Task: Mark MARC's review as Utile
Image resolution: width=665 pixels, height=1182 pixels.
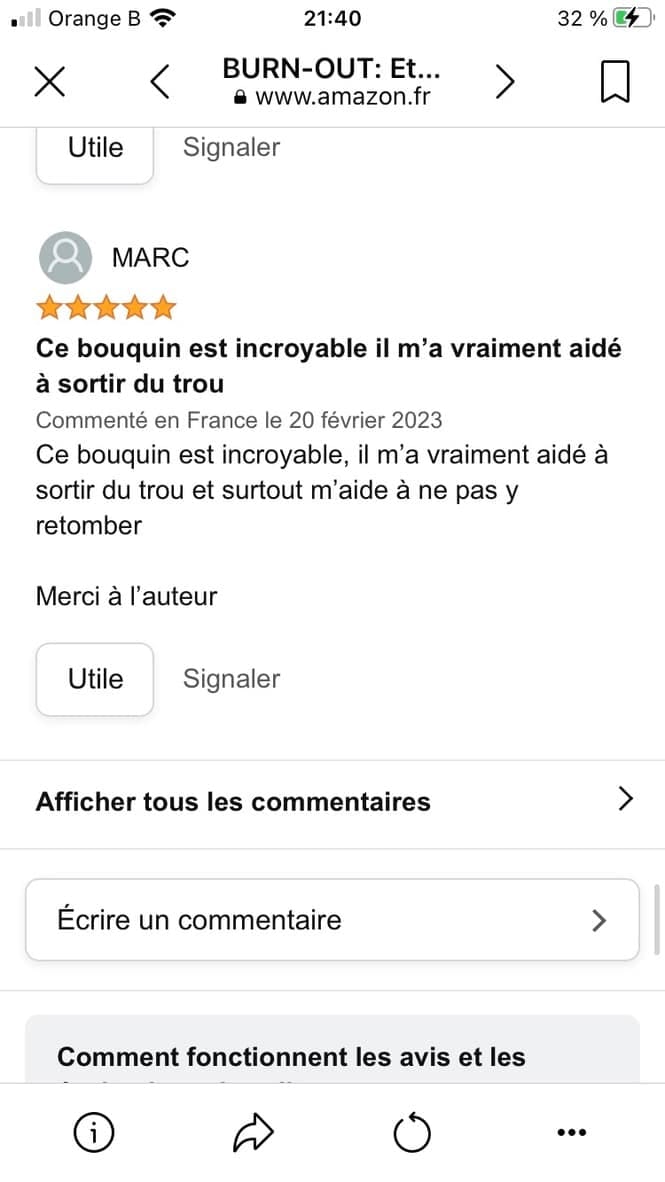Action: click(x=95, y=679)
